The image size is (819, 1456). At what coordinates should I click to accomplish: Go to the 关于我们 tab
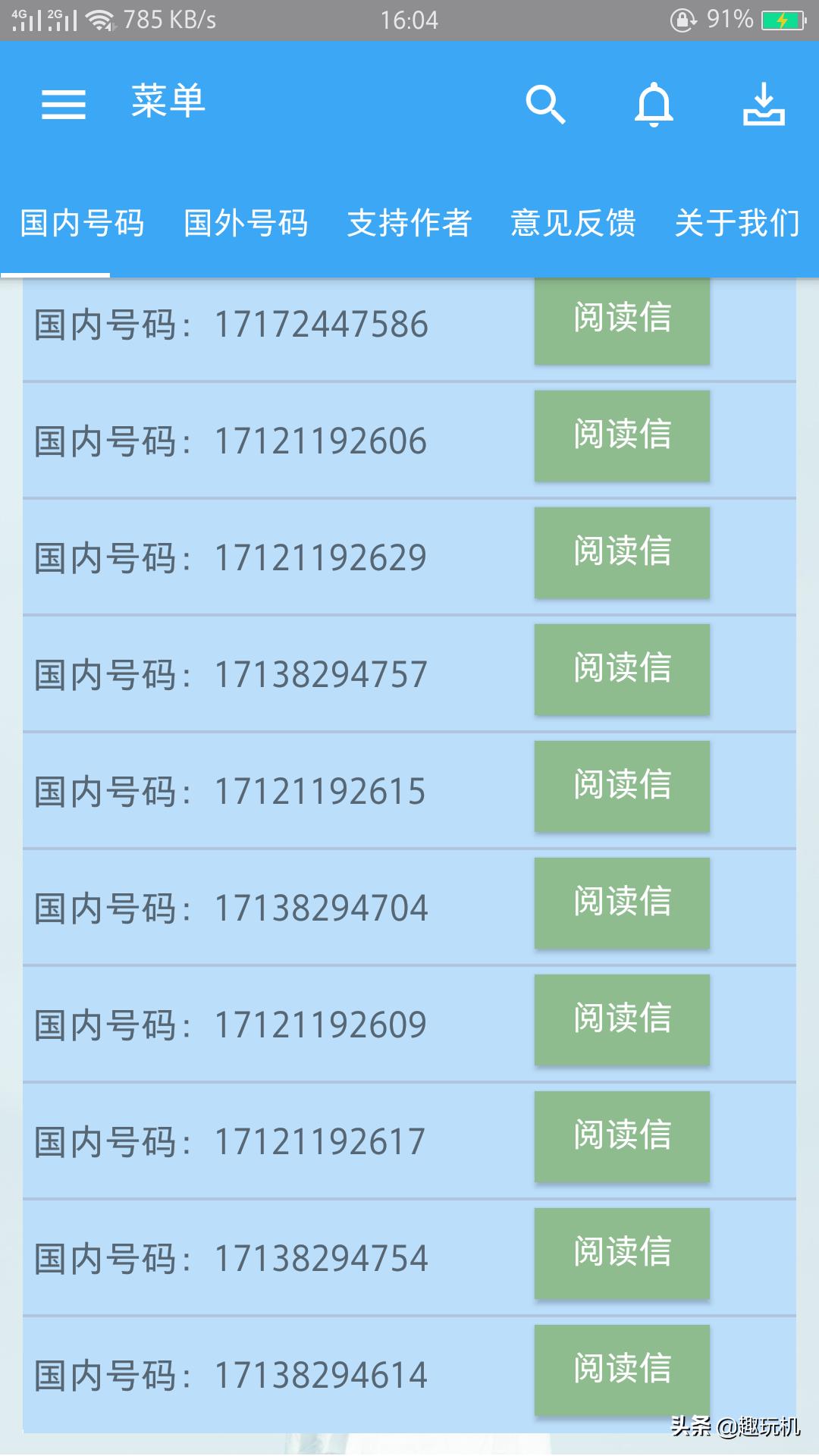[x=737, y=223]
